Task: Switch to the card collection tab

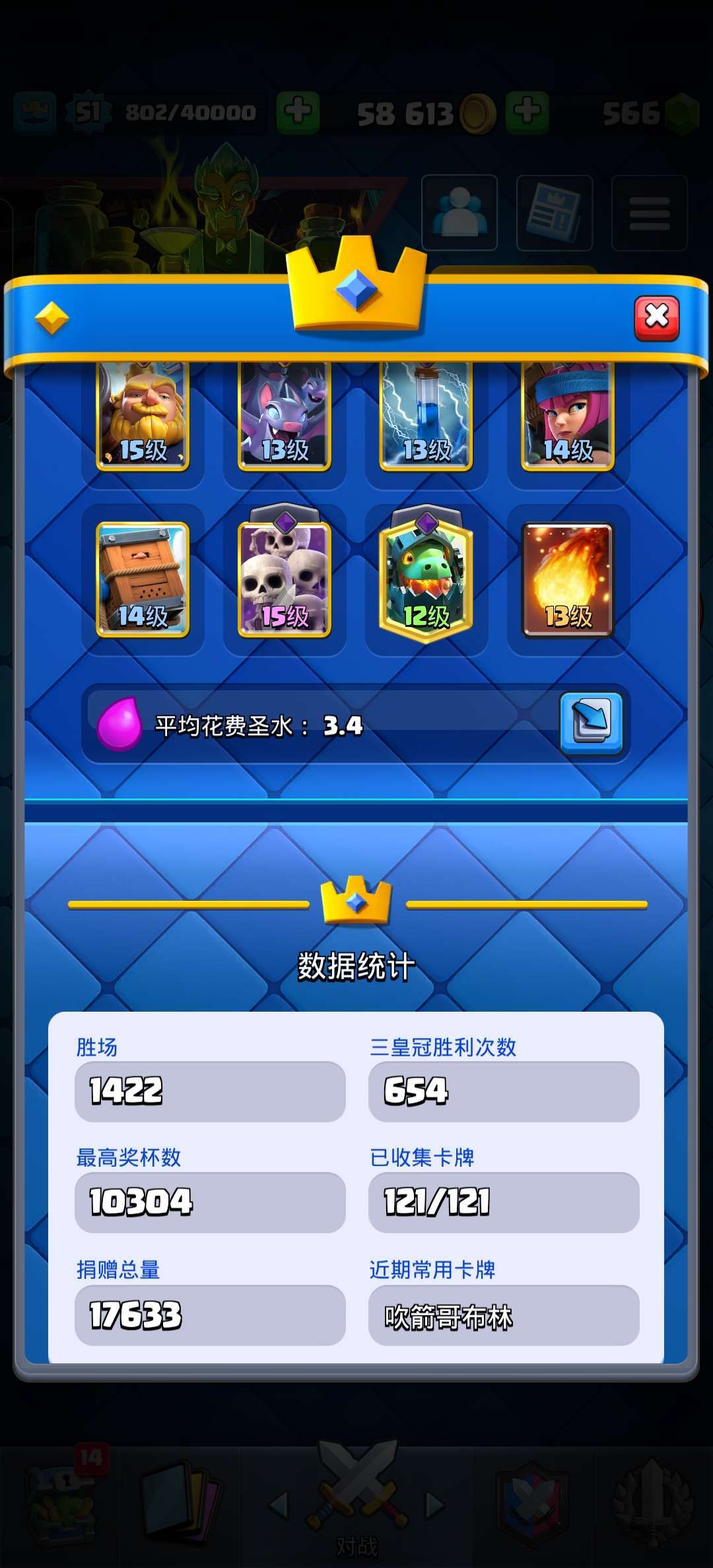Action: tap(178, 1505)
